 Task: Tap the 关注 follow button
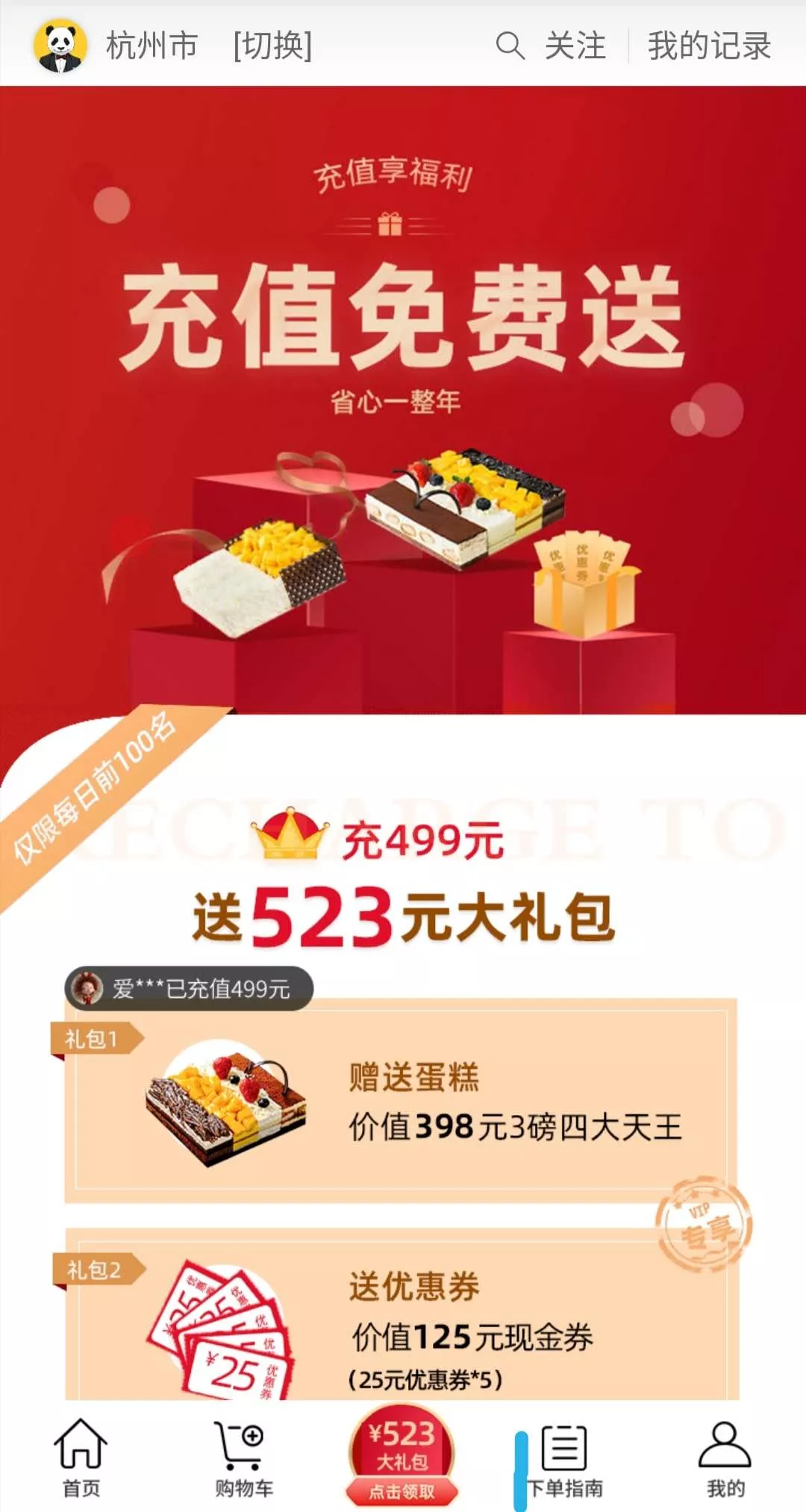[x=575, y=46]
